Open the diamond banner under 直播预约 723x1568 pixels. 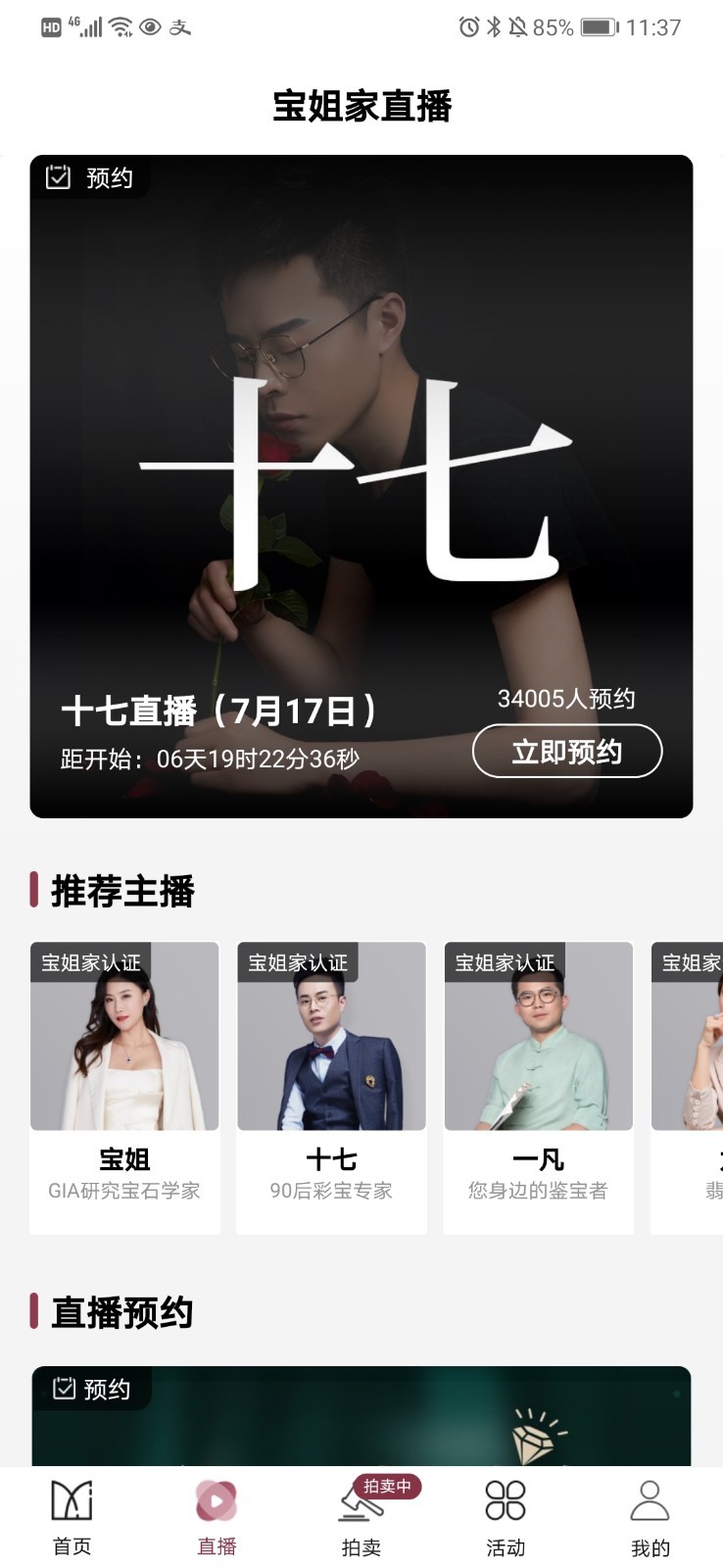(x=361, y=1423)
